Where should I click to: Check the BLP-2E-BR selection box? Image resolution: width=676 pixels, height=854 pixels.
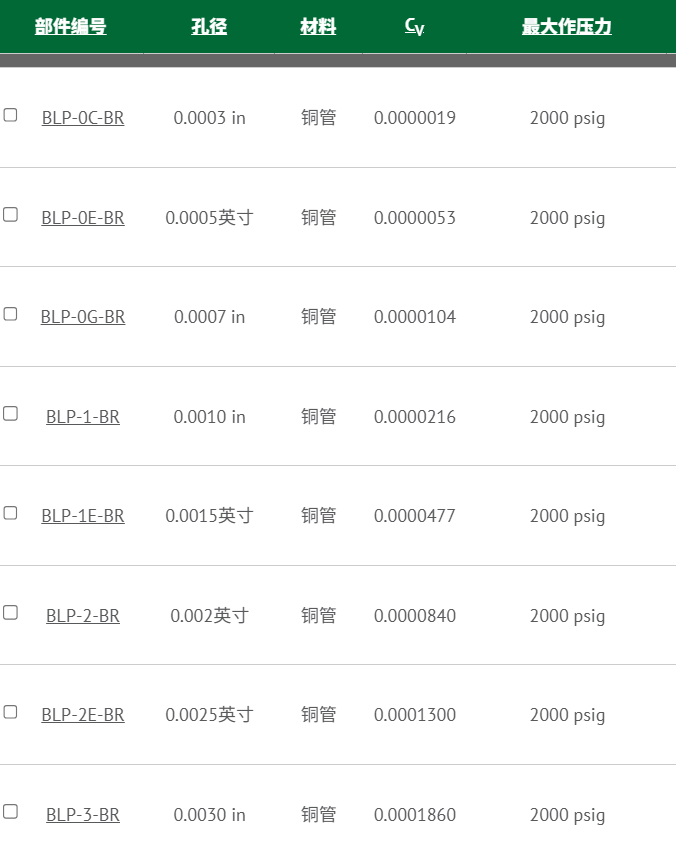(11, 712)
